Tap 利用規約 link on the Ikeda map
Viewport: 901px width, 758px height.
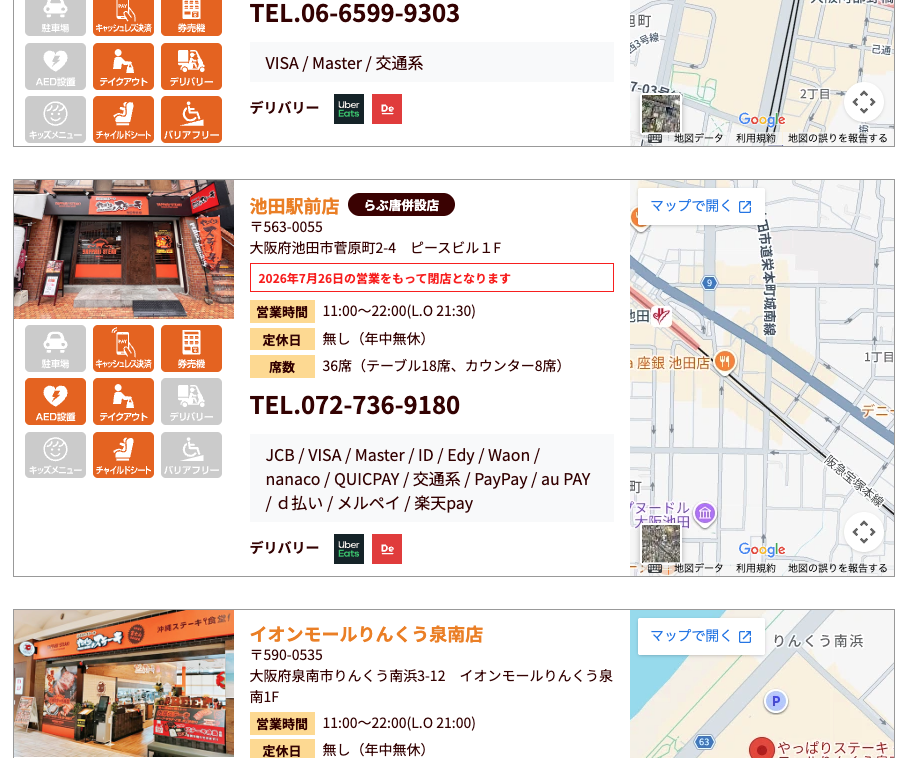(756, 568)
